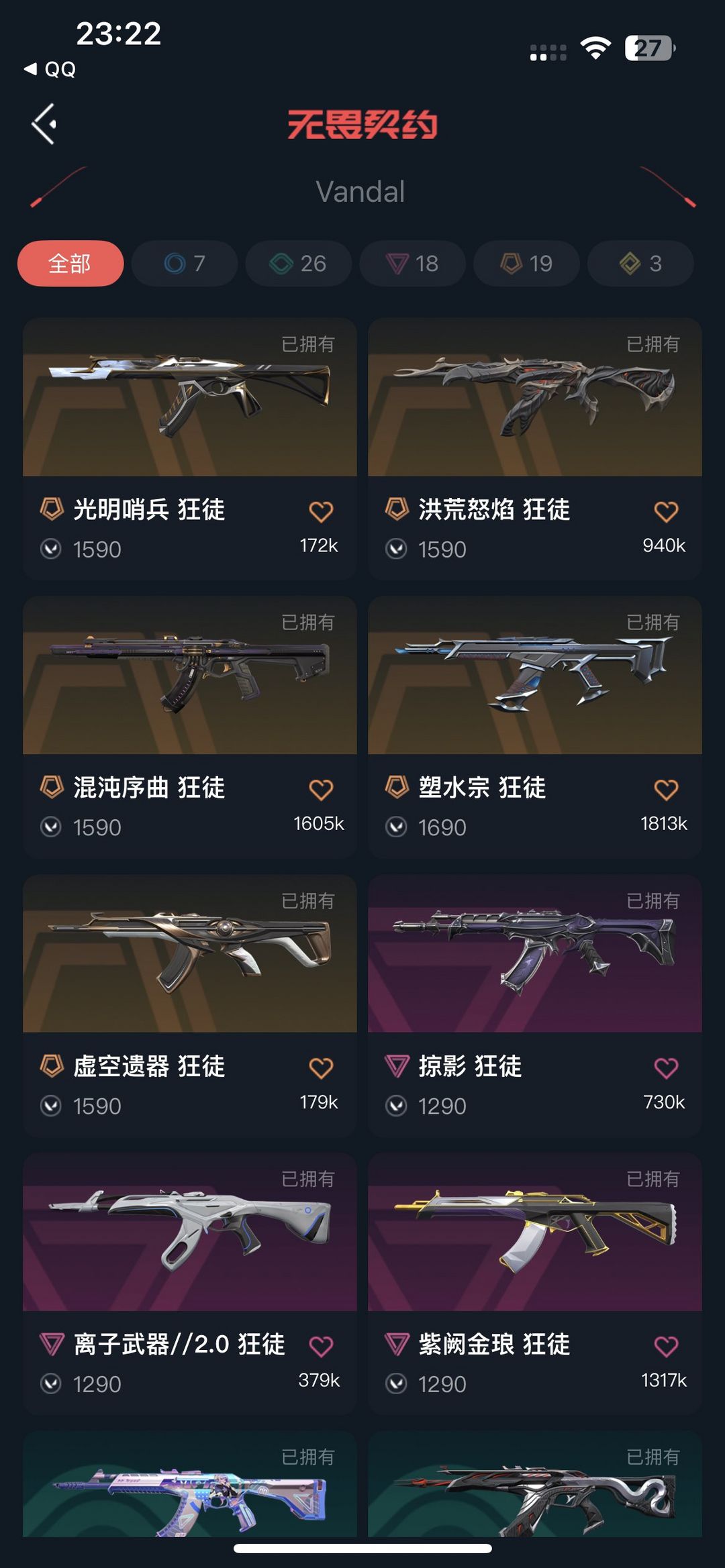The width and height of the screenshot is (725, 1568).
Task: Tap the back arrow at top left
Action: 44,124
